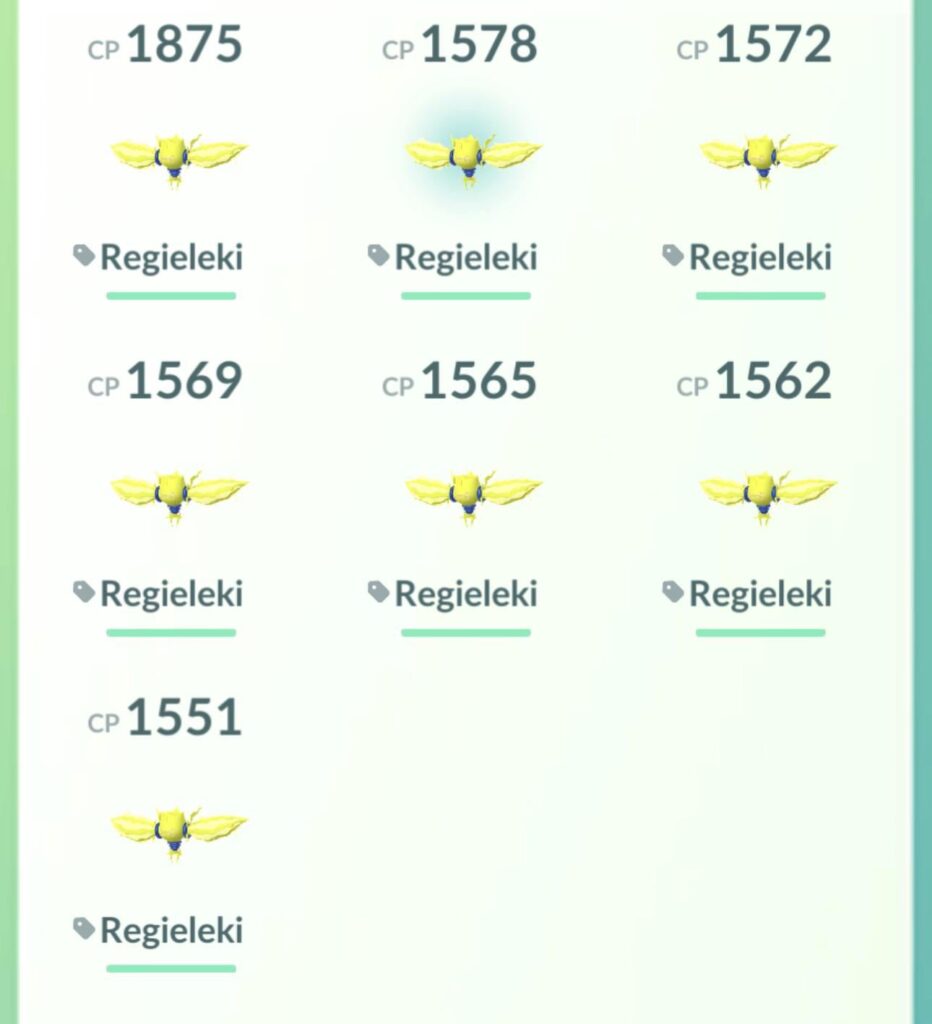The width and height of the screenshot is (932, 1024).
Task: Click the tag icon below CP 1565
Action: (x=381, y=594)
